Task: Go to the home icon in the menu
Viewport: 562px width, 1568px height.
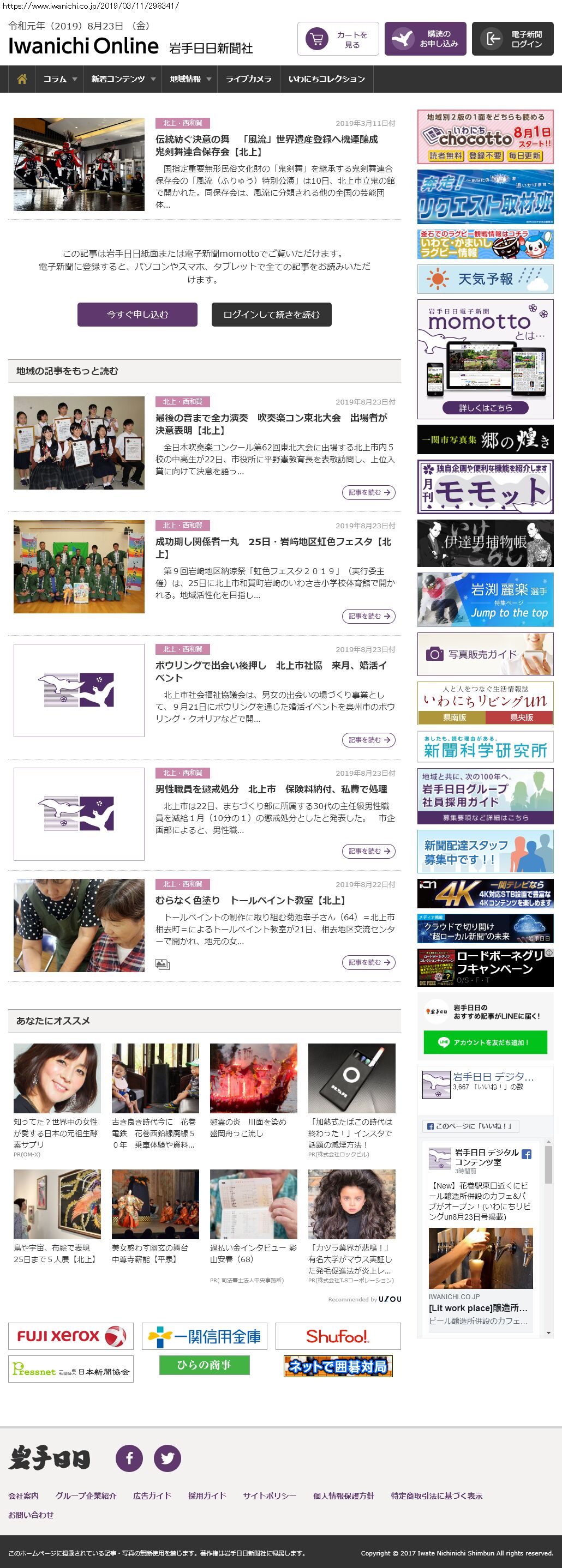Action: pos(22,79)
